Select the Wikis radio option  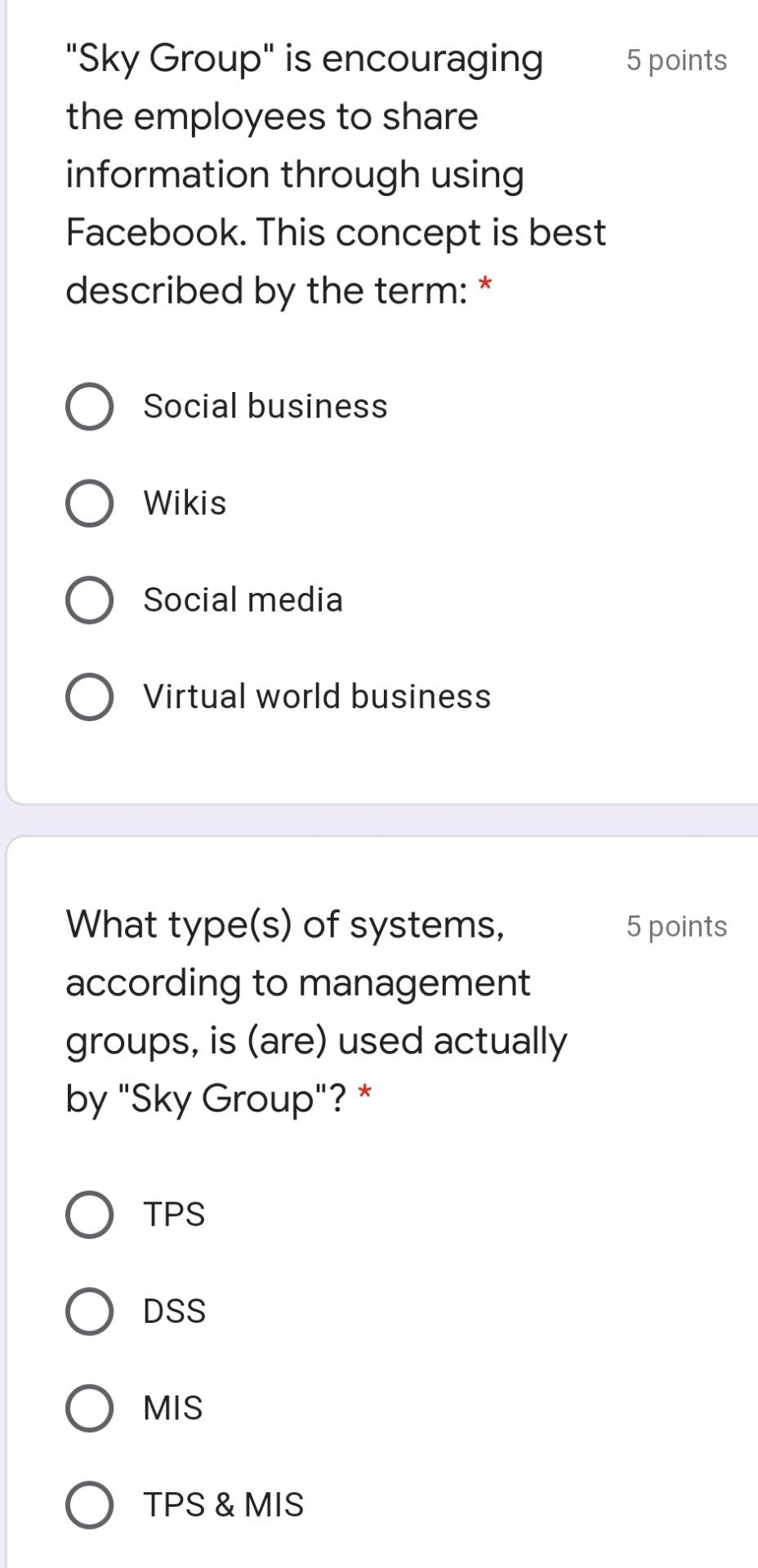pos(89,503)
